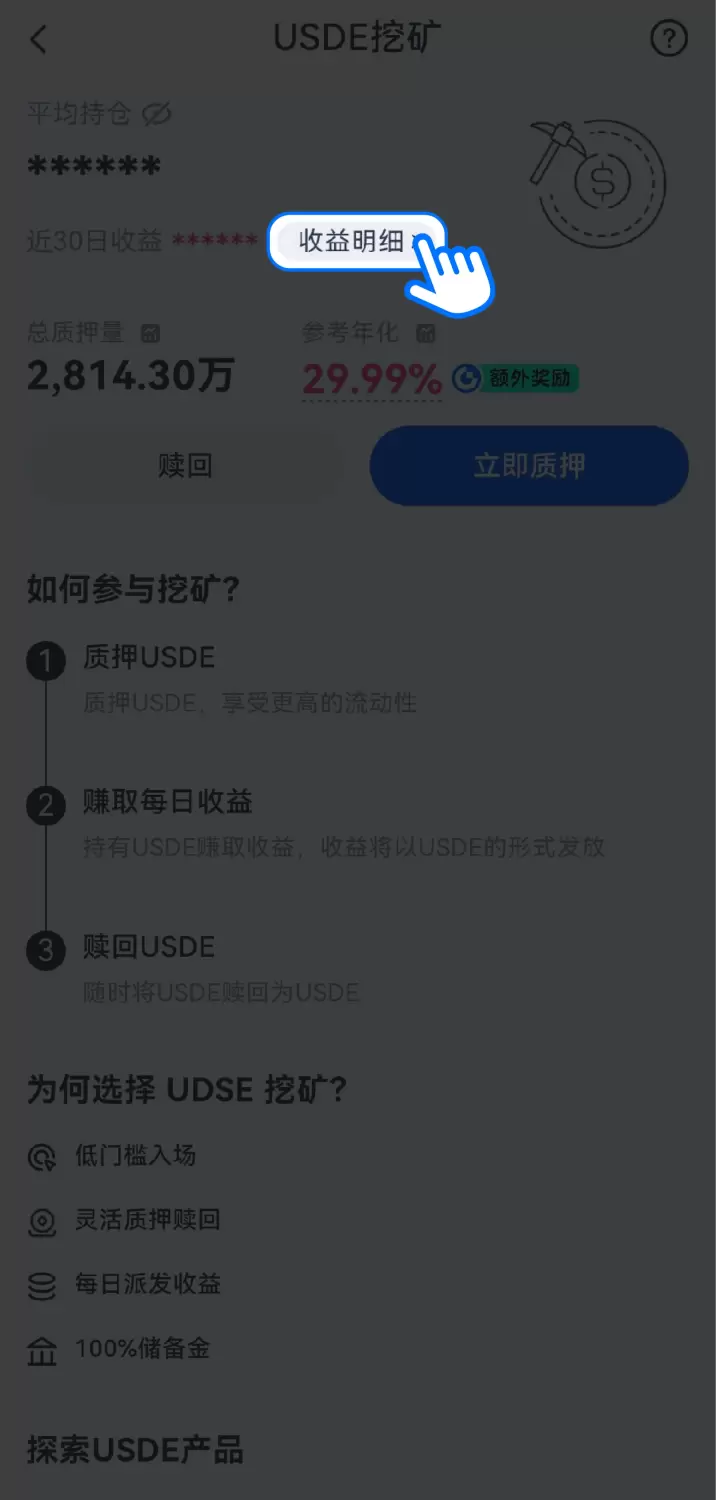Open the help question mark icon
The height and width of the screenshot is (1500, 716).
tap(669, 40)
